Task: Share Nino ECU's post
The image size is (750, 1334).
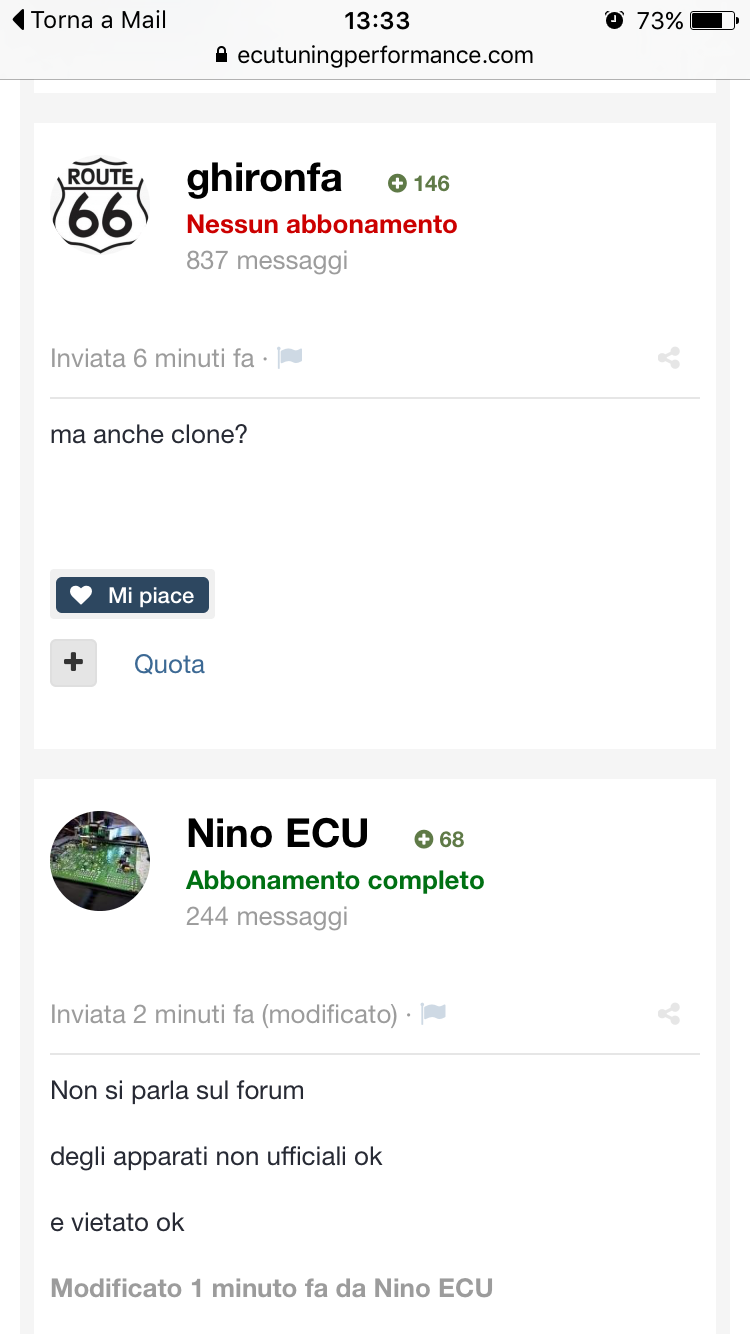Action: (669, 1014)
